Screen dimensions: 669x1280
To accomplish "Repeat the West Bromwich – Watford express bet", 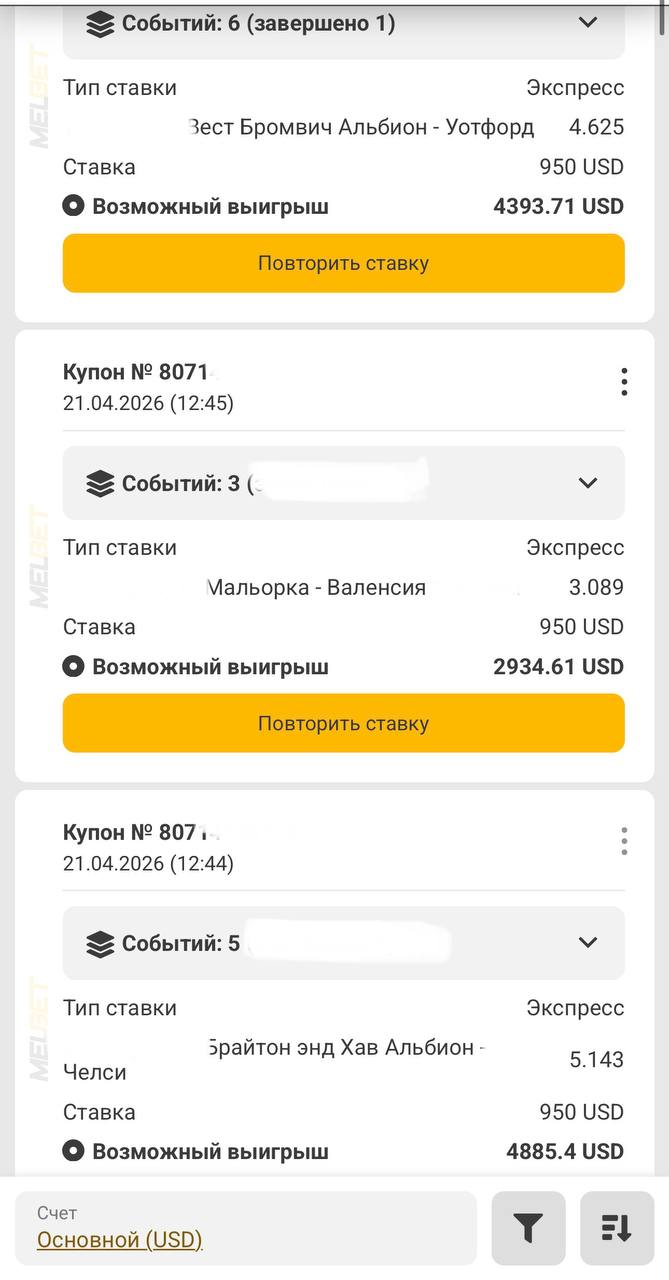I will coord(343,263).
